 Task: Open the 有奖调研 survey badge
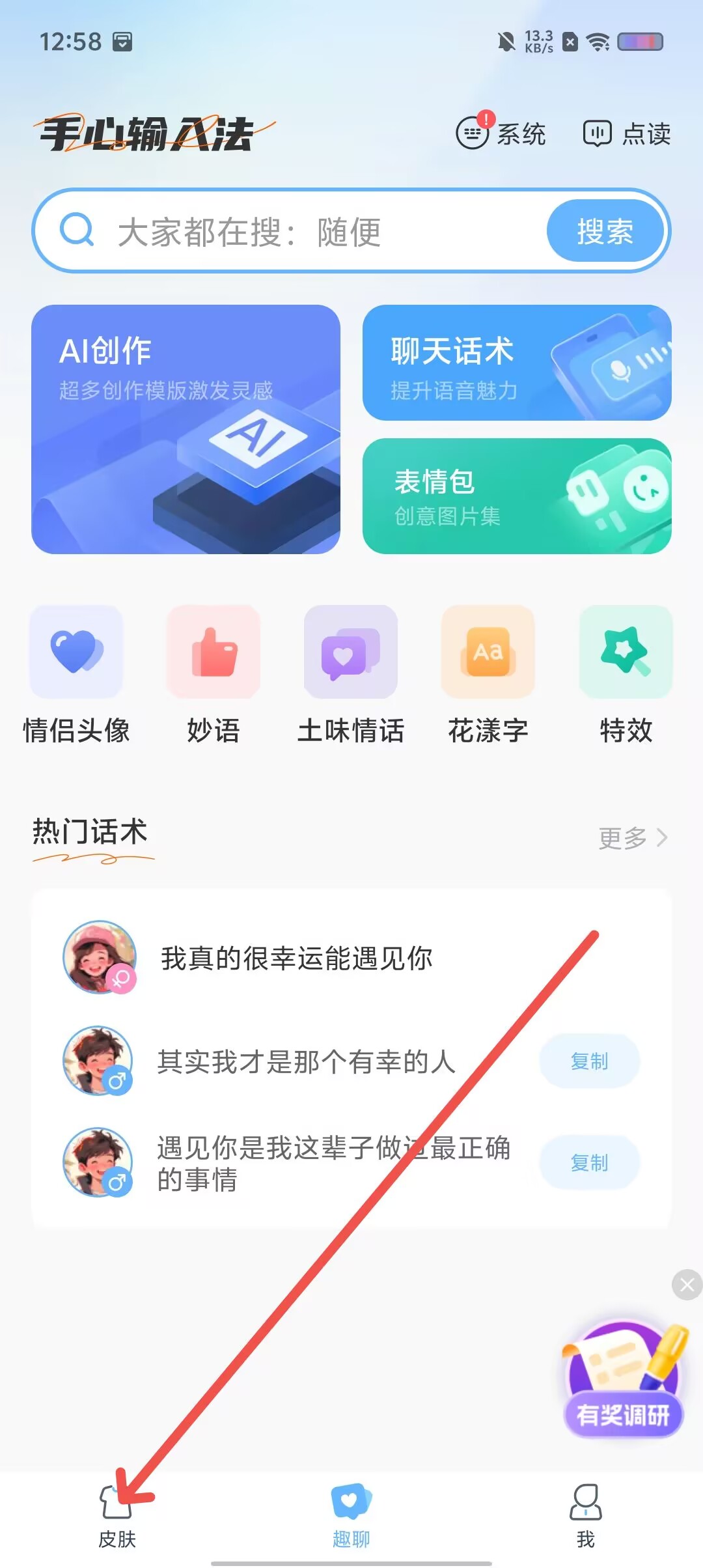point(623,1380)
